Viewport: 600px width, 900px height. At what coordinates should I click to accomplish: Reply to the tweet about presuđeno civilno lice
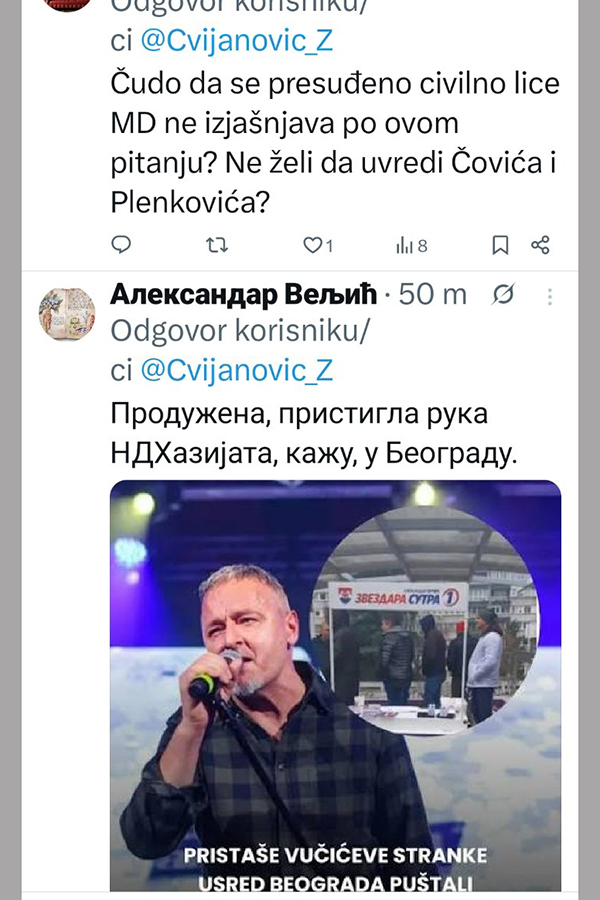point(121,244)
